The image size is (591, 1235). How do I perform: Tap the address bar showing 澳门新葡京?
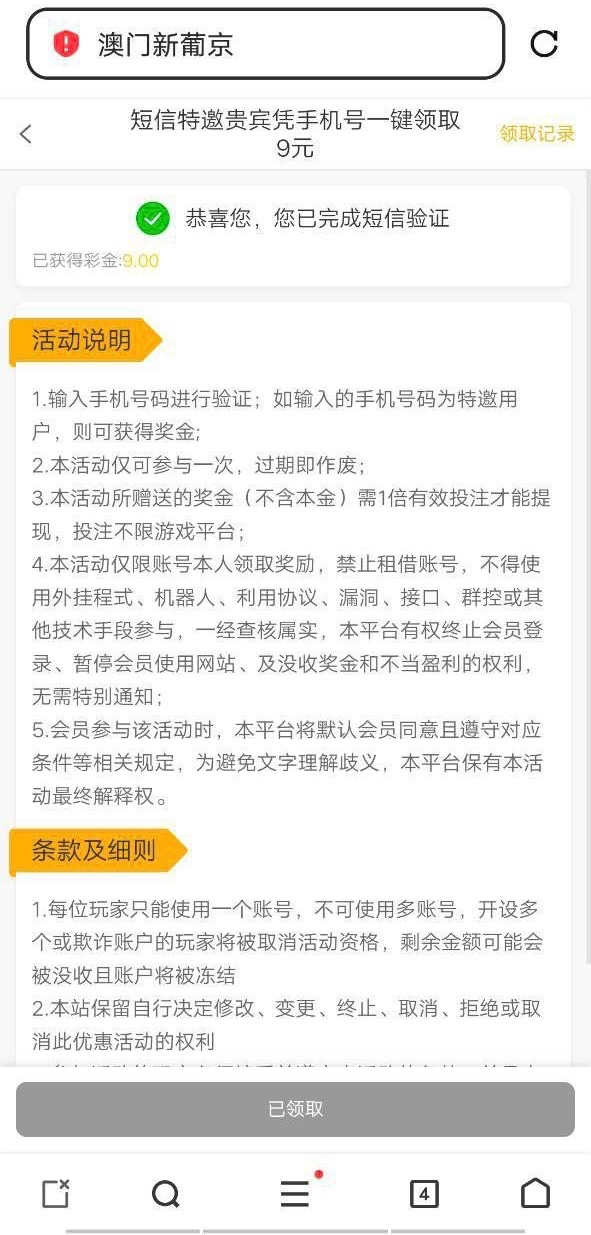(x=265, y=43)
